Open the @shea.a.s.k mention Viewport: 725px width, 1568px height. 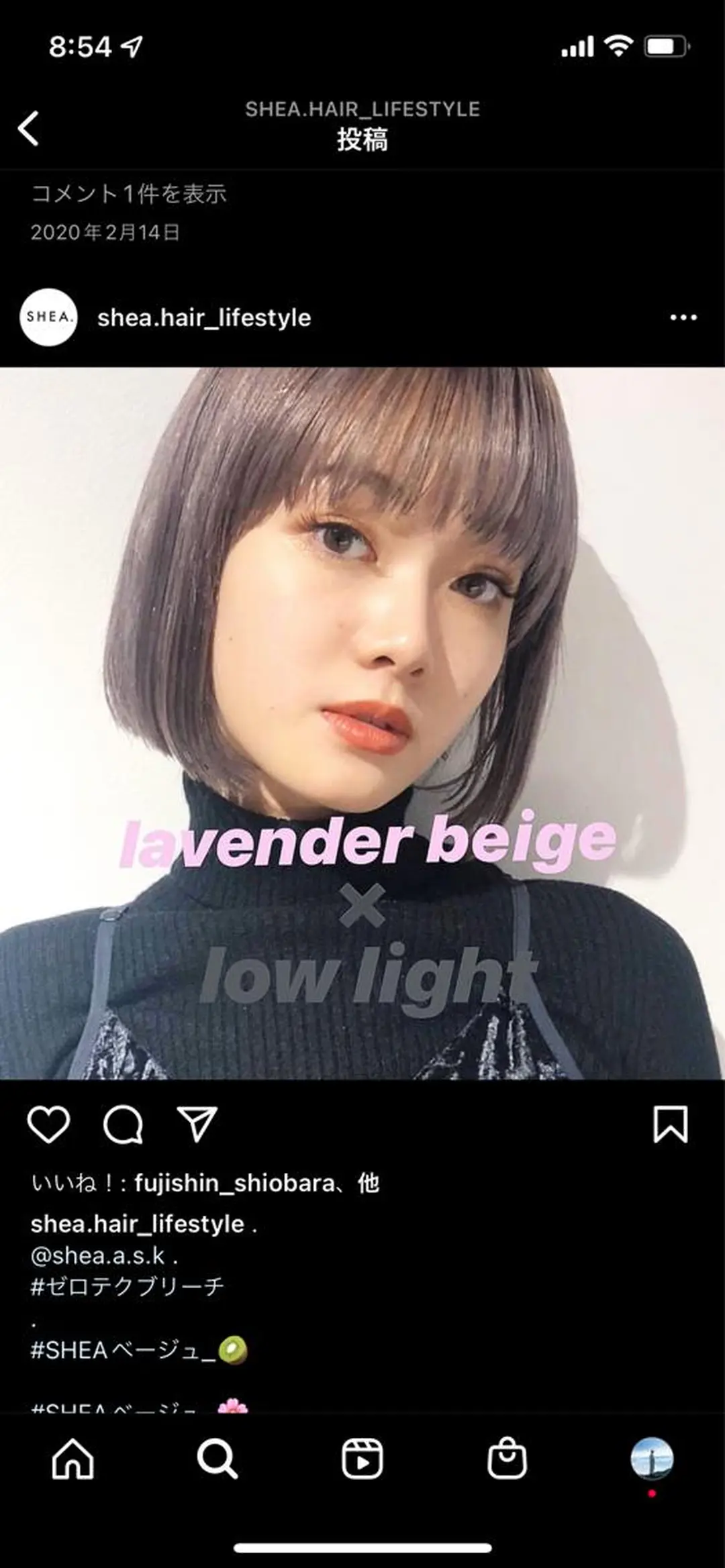tap(97, 1255)
